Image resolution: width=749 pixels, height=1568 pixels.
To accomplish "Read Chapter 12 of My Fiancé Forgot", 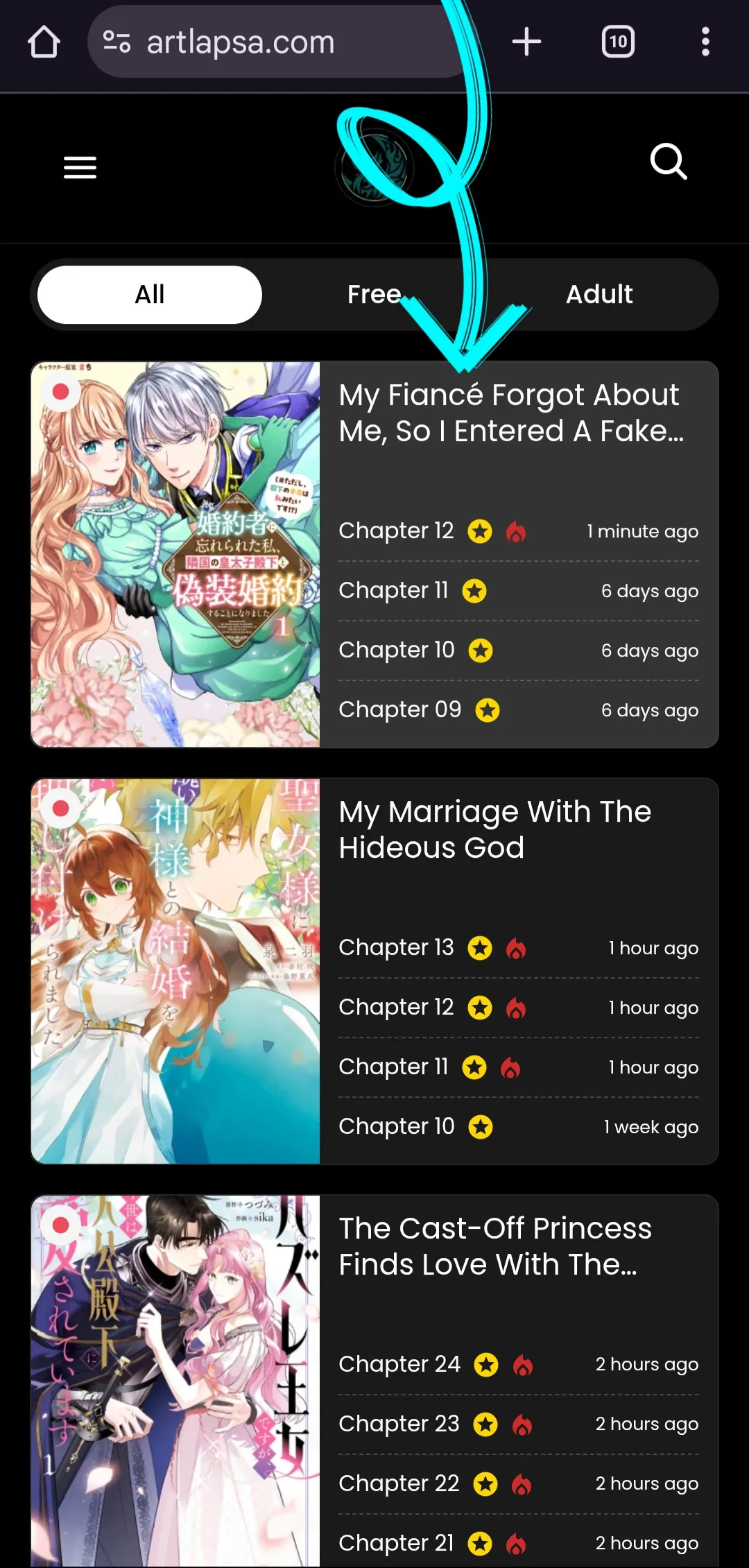I will point(396,531).
